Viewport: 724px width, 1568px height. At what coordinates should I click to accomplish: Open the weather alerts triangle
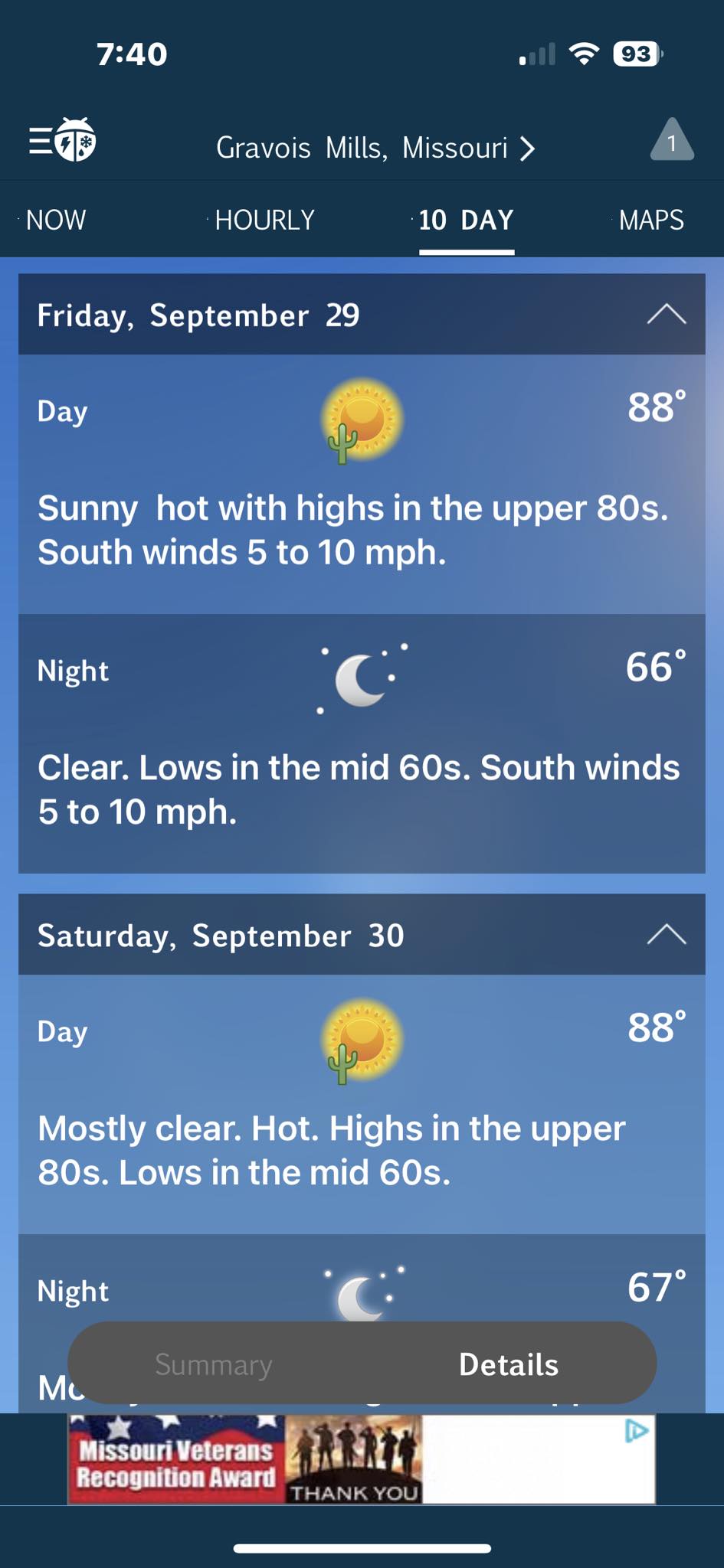pos(671,142)
